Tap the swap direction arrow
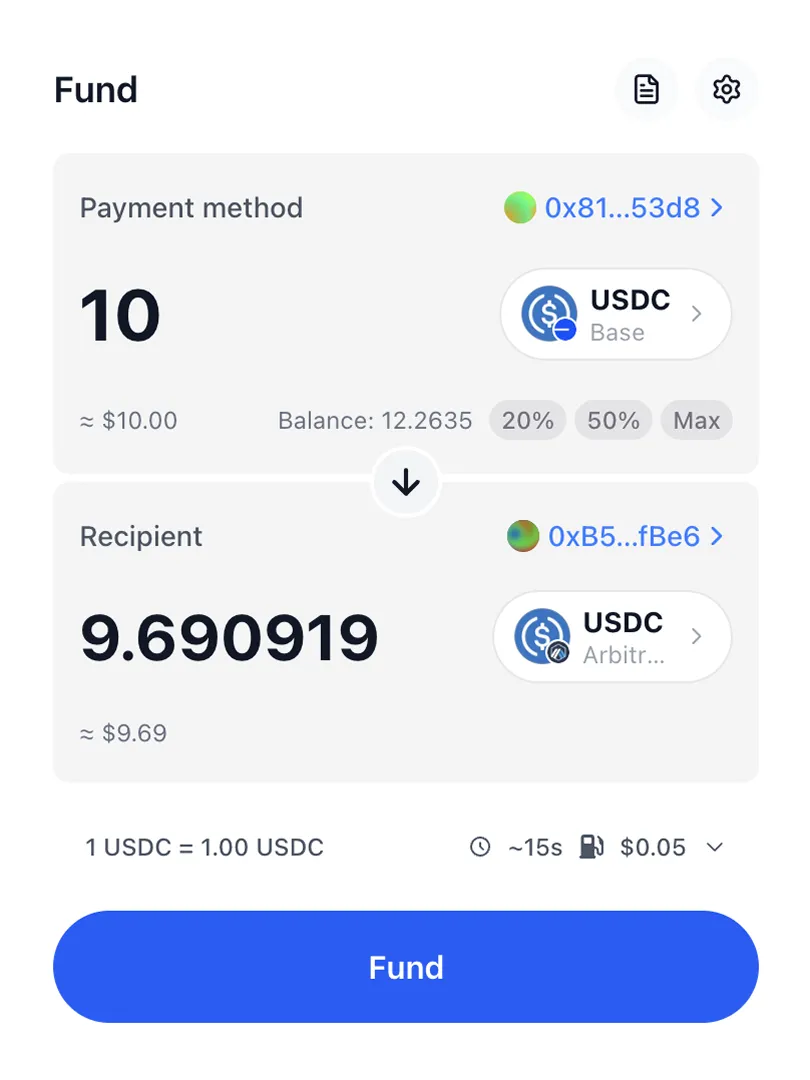 [406, 483]
